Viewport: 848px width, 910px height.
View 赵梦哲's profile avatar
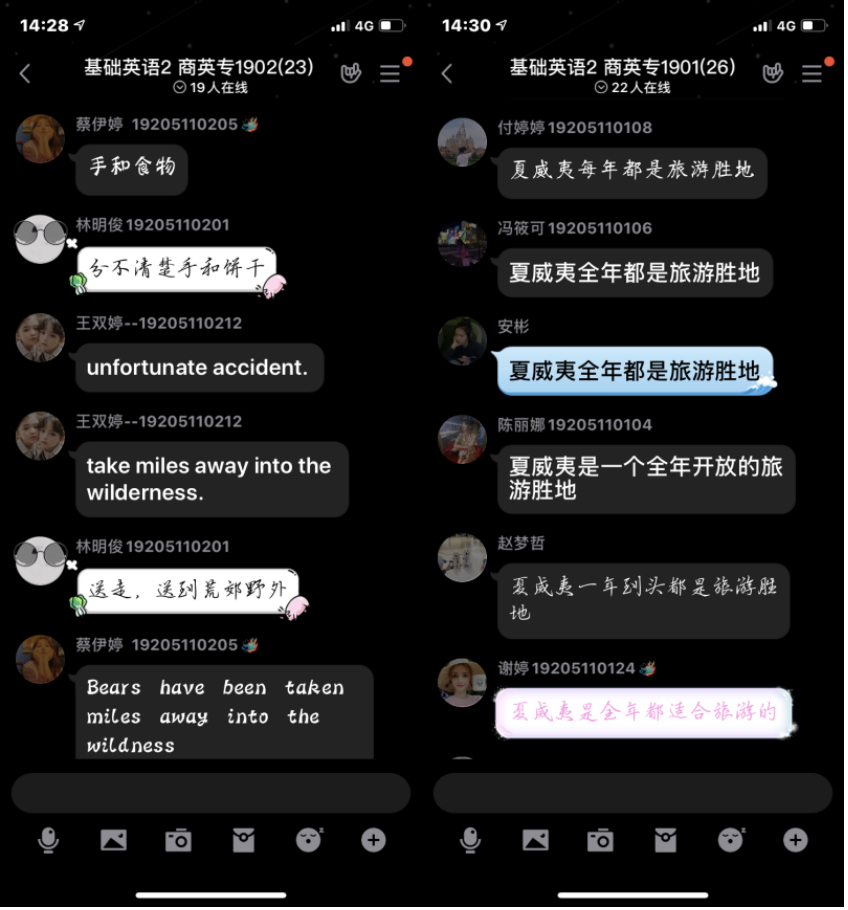462,558
